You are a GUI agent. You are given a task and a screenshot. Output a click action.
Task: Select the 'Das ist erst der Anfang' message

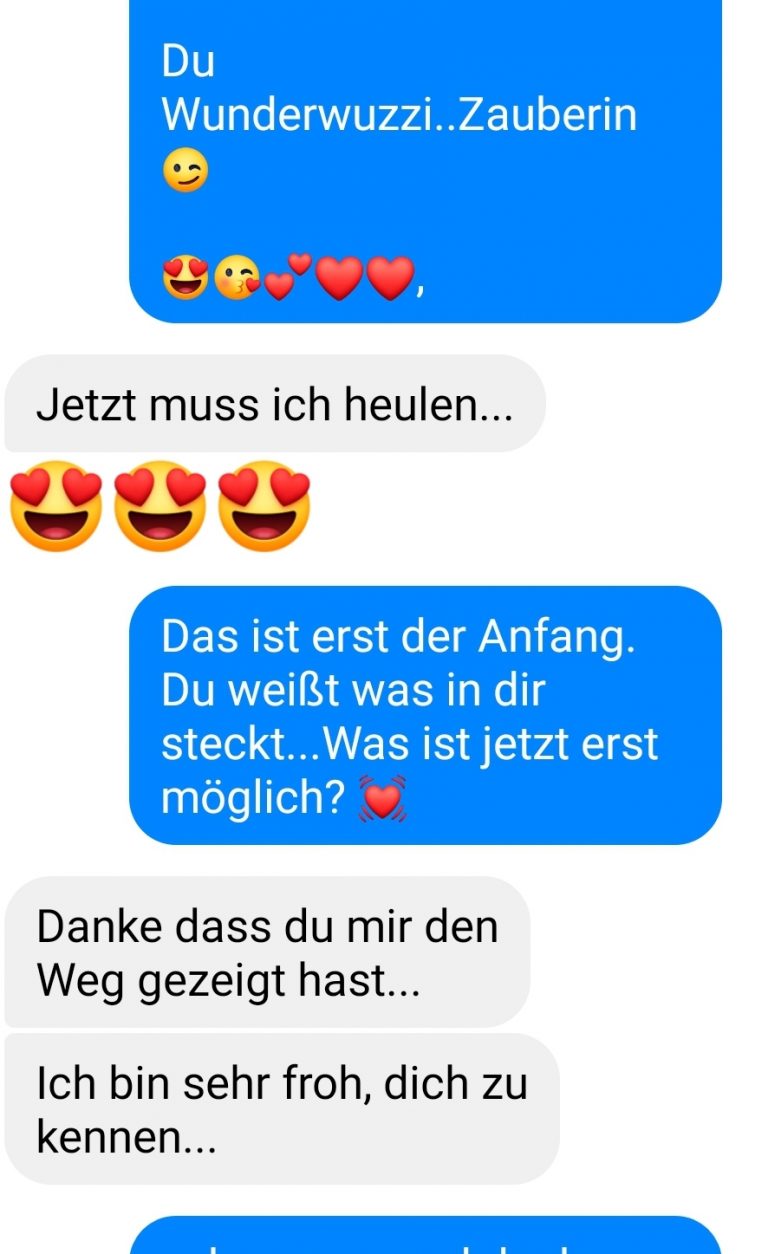(425, 715)
